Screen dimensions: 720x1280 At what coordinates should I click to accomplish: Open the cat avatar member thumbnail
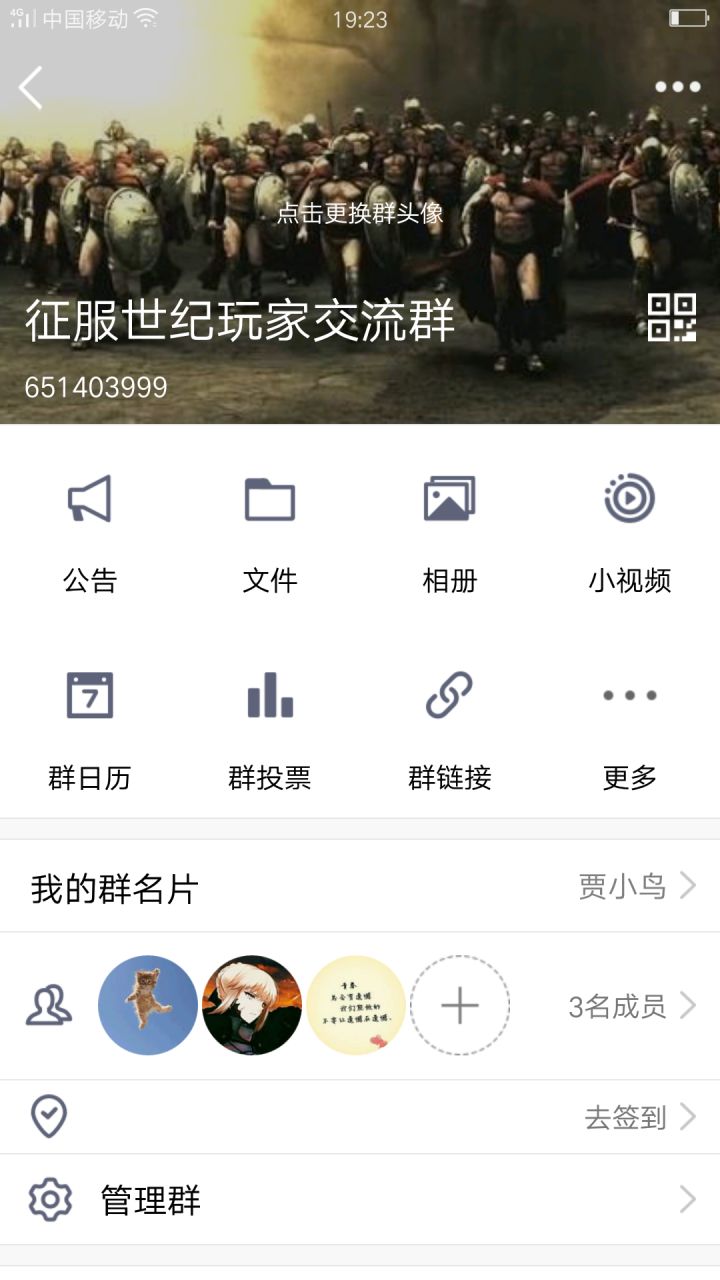pos(147,1005)
